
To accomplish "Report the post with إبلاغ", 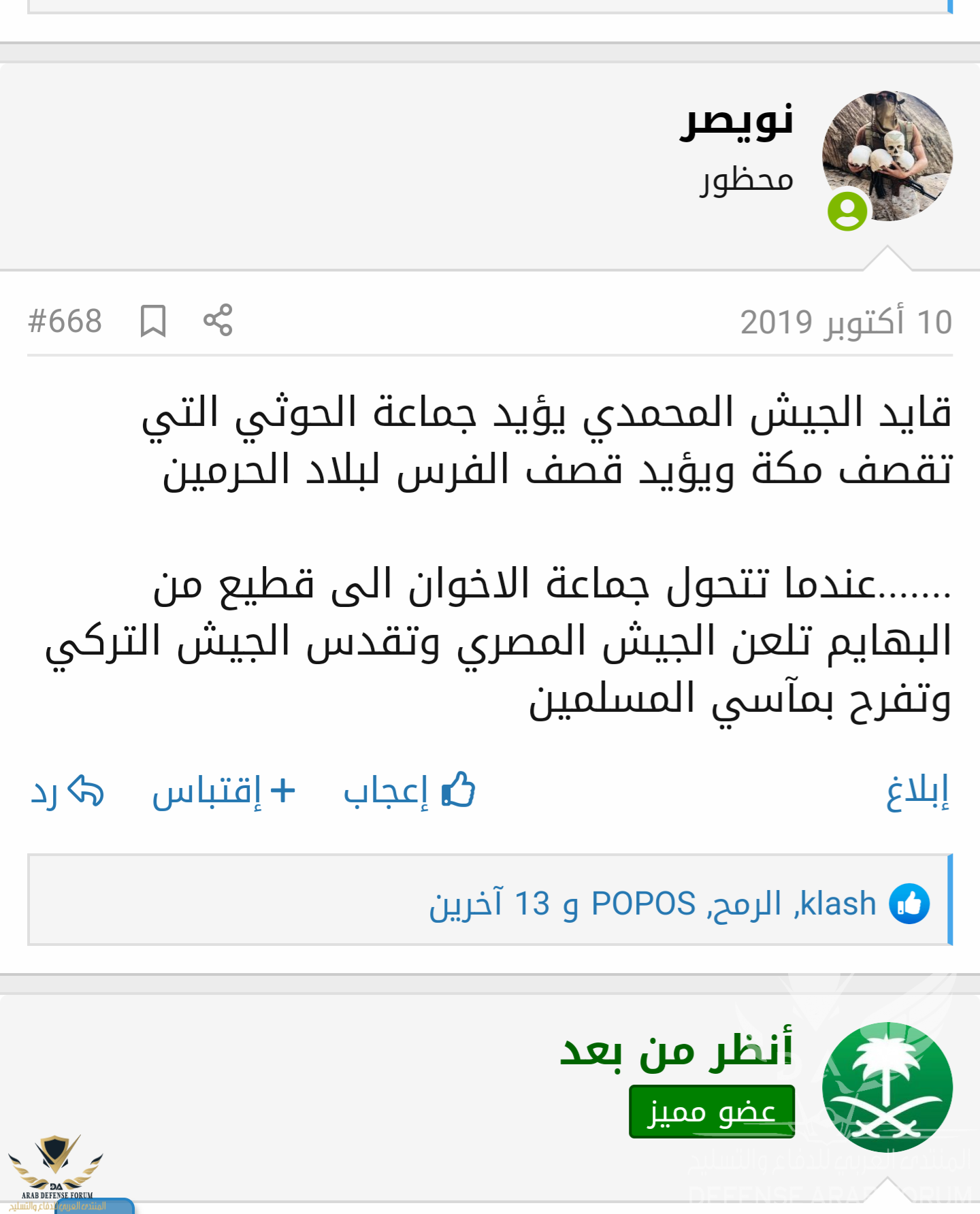I will pos(917,791).
